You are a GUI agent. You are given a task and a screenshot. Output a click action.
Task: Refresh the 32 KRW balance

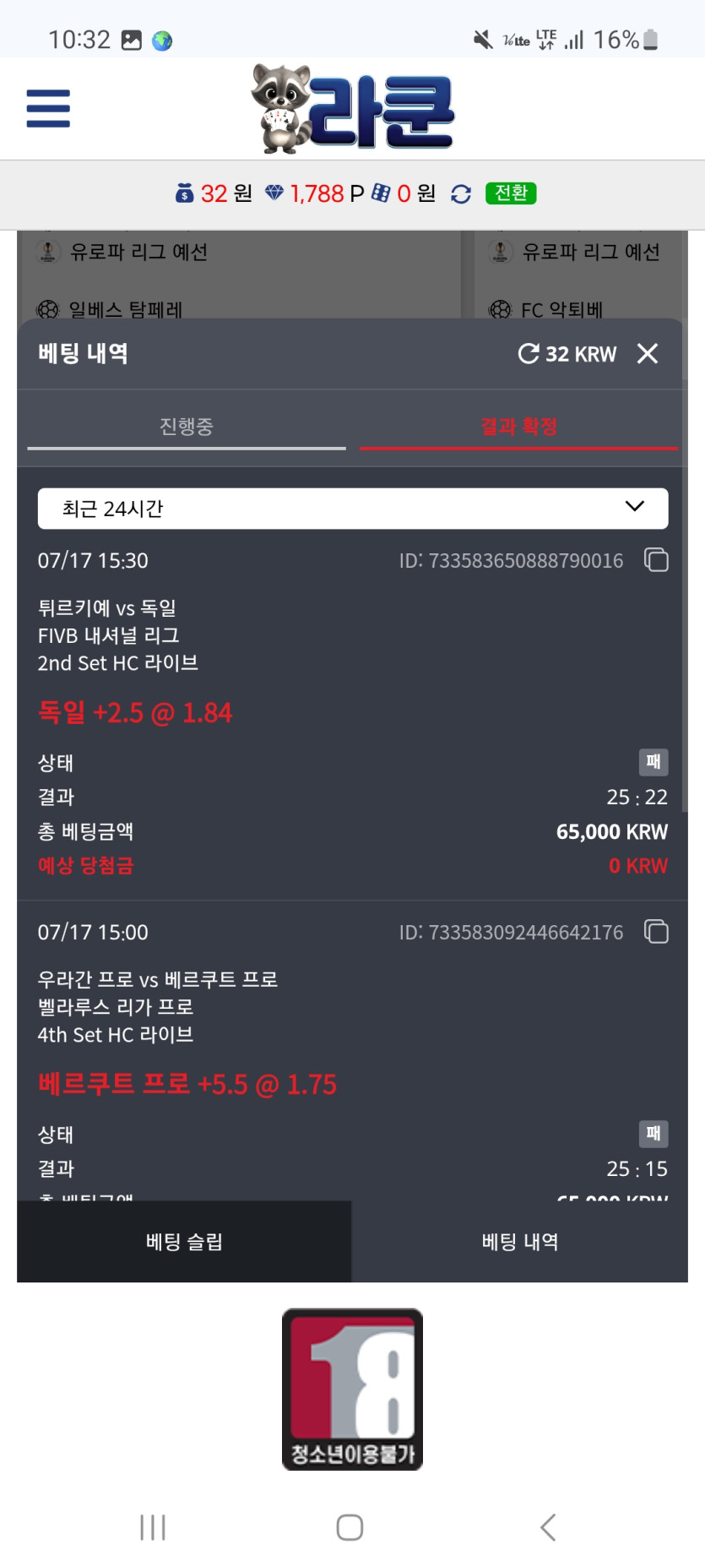(x=529, y=354)
